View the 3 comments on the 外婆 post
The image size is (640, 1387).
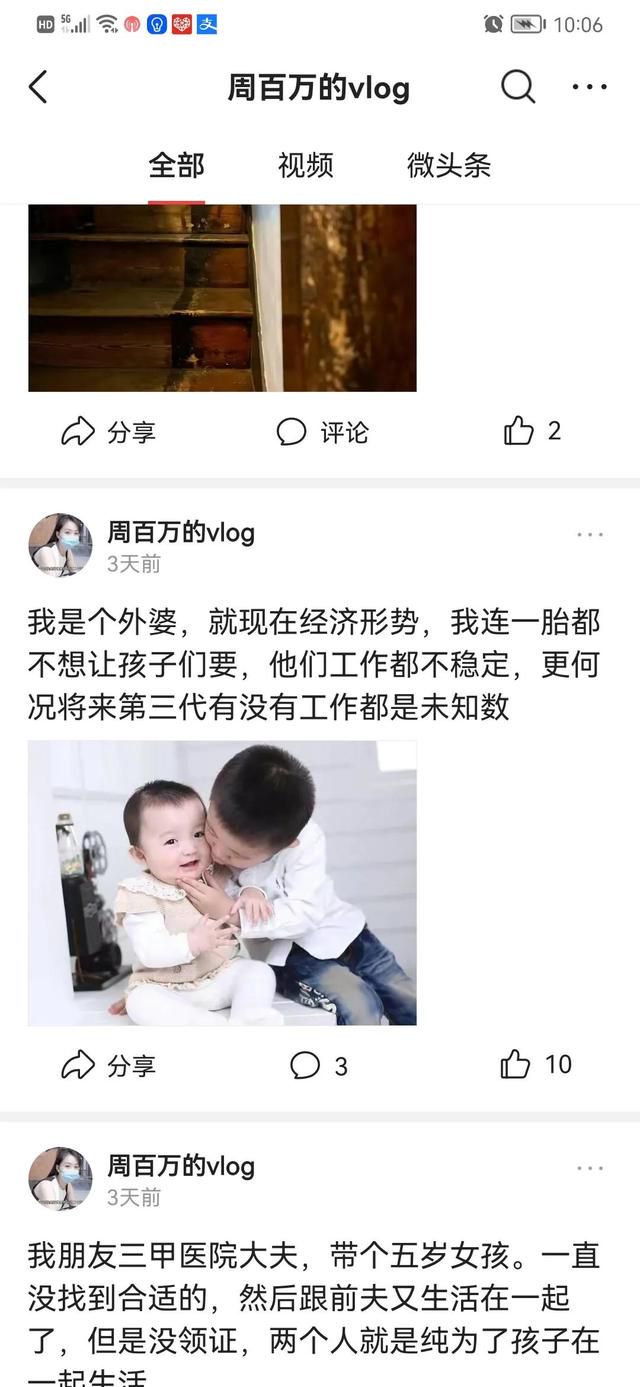point(318,1066)
